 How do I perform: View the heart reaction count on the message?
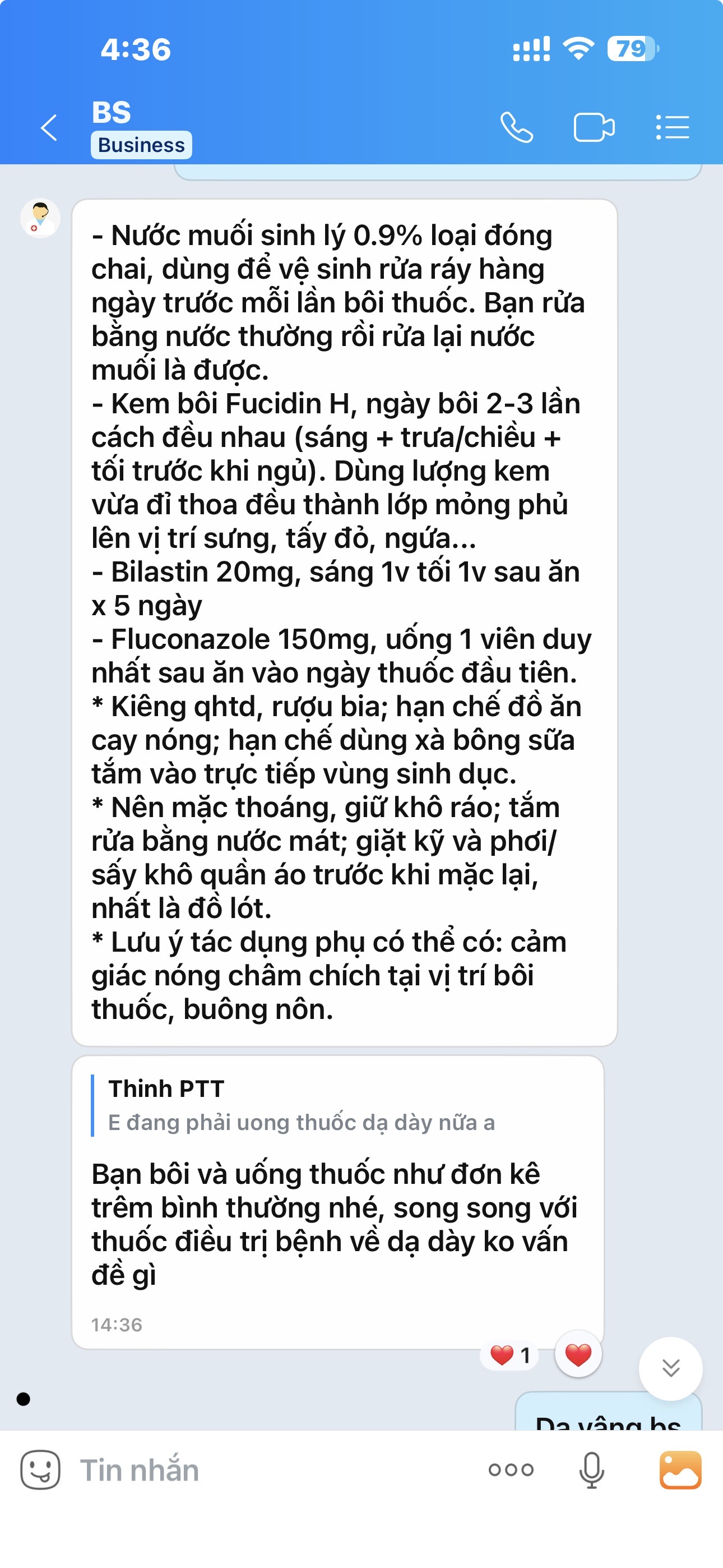point(510,1355)
